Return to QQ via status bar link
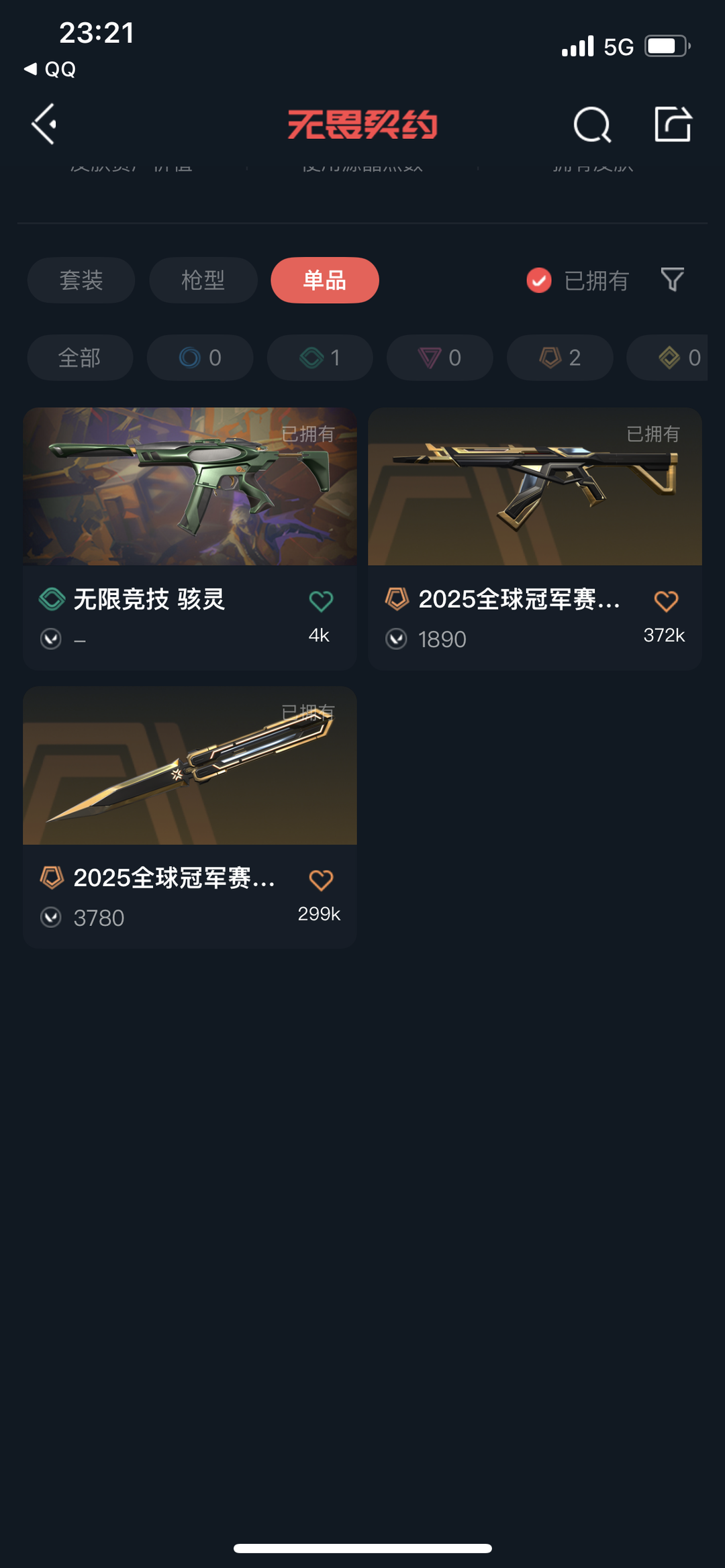 click(51, 69)
